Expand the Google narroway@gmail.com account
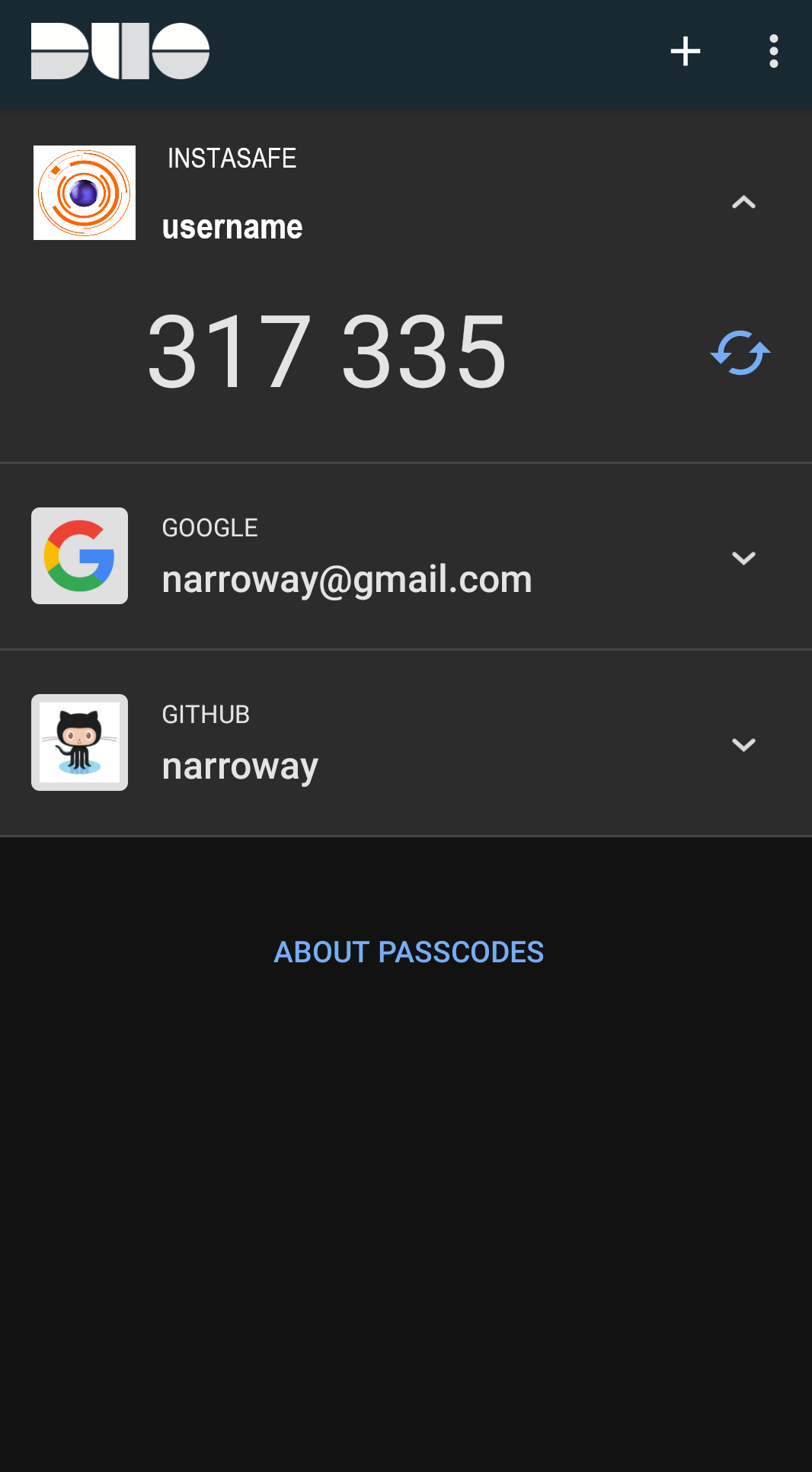This screenshot has width=812, height=1472. [x=743, y=558]
